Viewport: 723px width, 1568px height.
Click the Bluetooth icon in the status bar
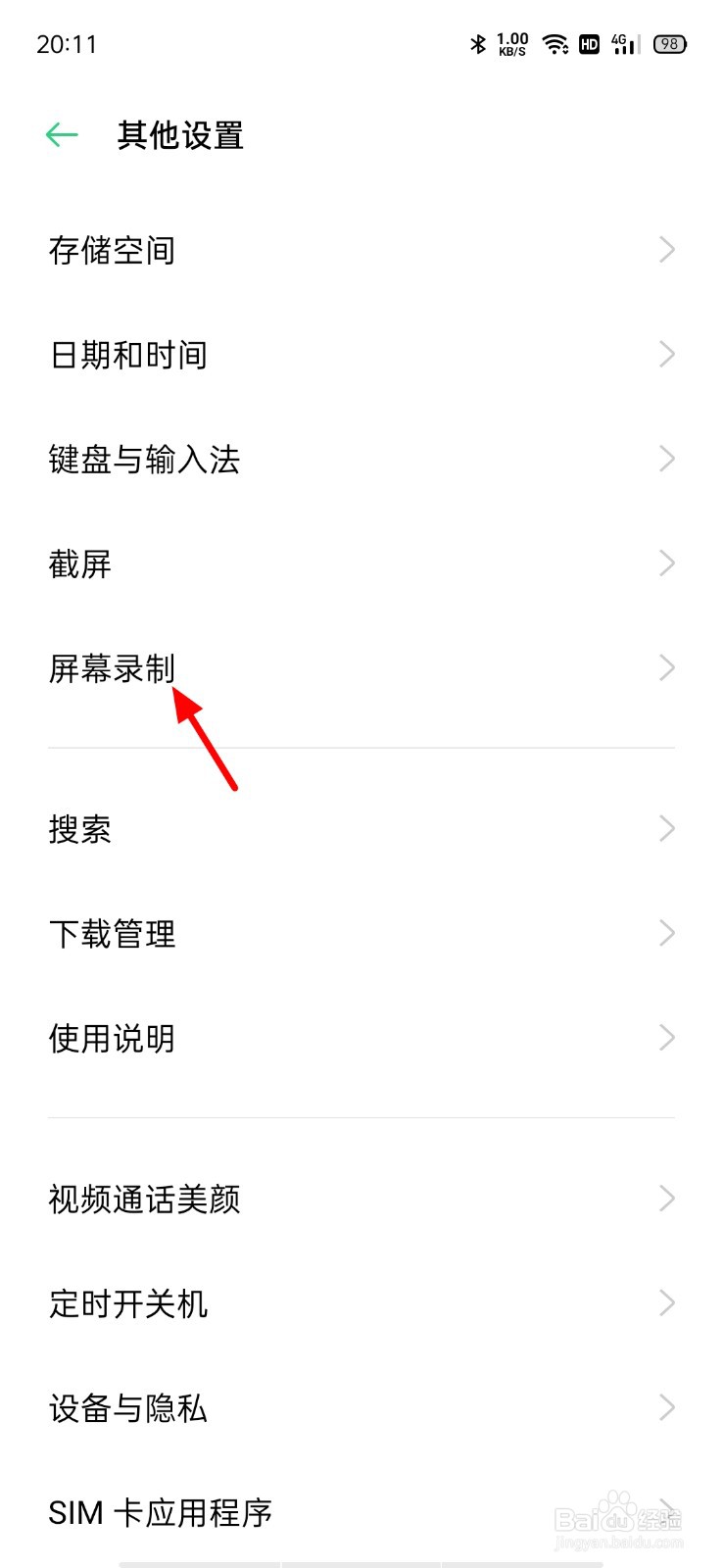[479, 44]
